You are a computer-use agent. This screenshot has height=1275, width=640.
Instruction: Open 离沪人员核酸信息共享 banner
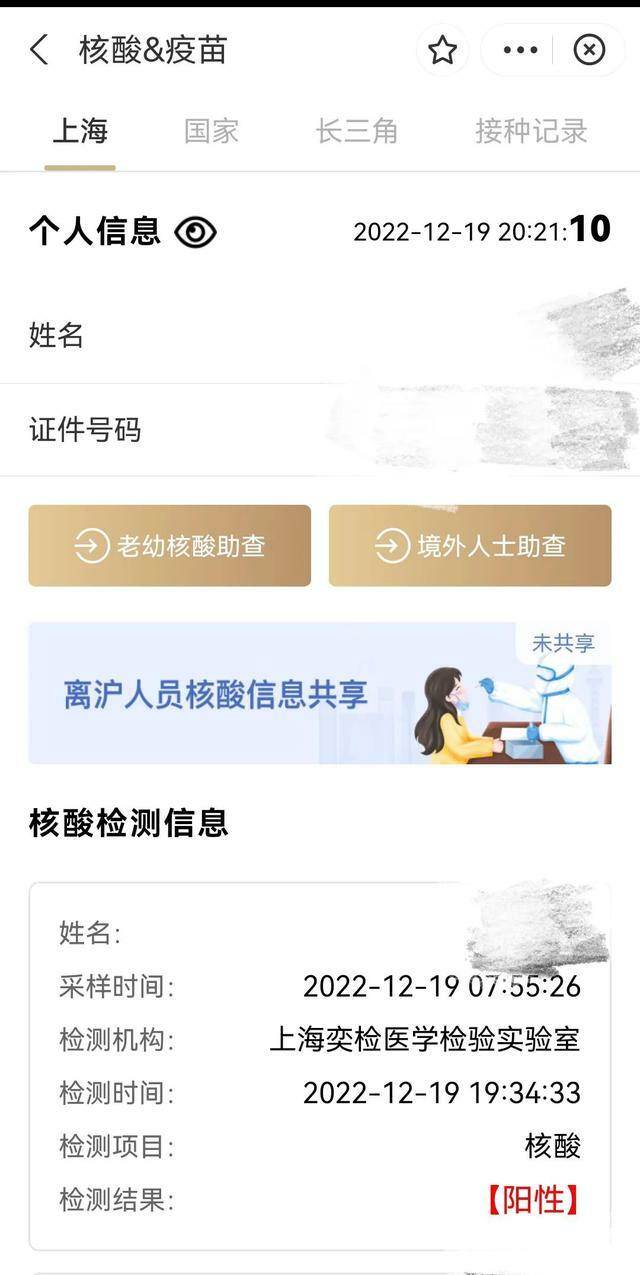tap(319, 693)
